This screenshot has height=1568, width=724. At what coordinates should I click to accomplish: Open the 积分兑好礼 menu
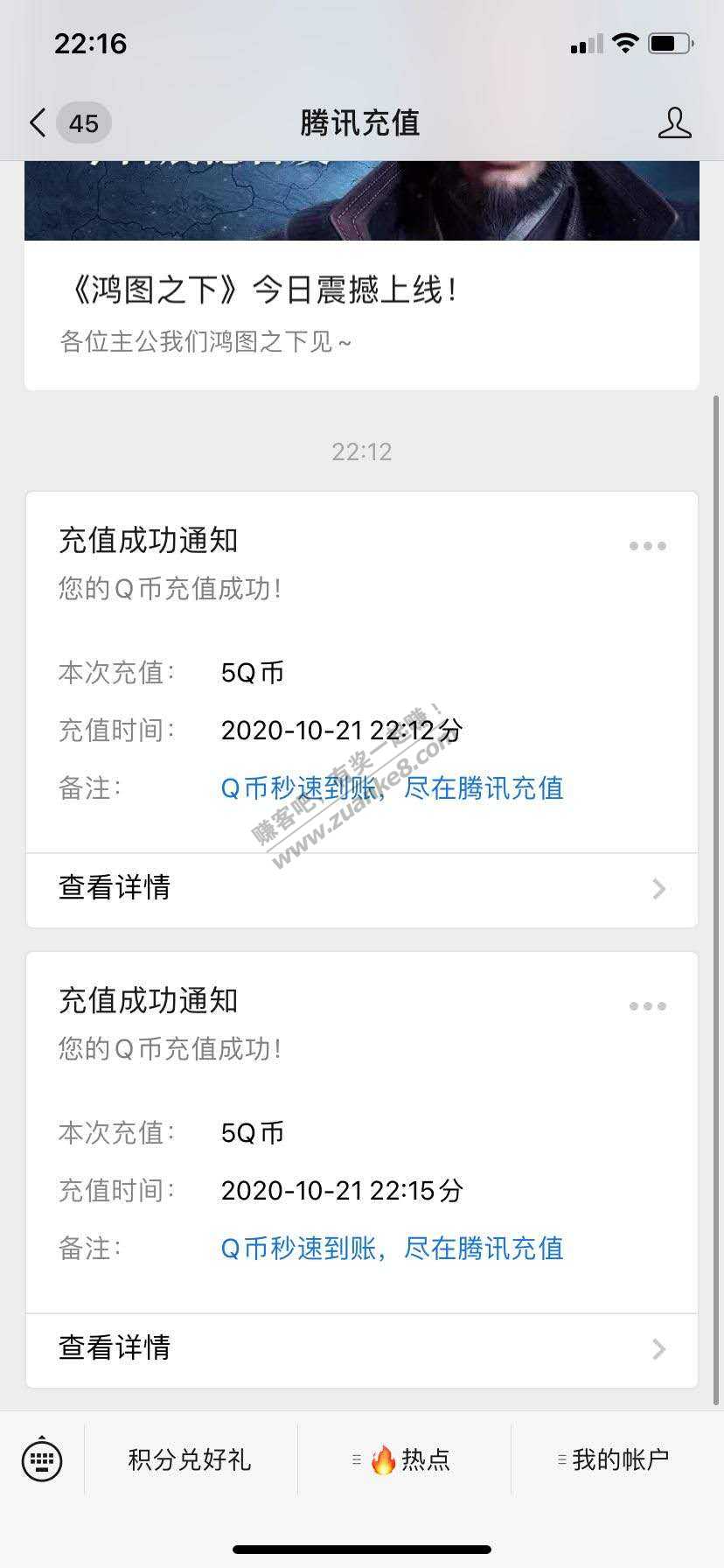coord(190,1459)
